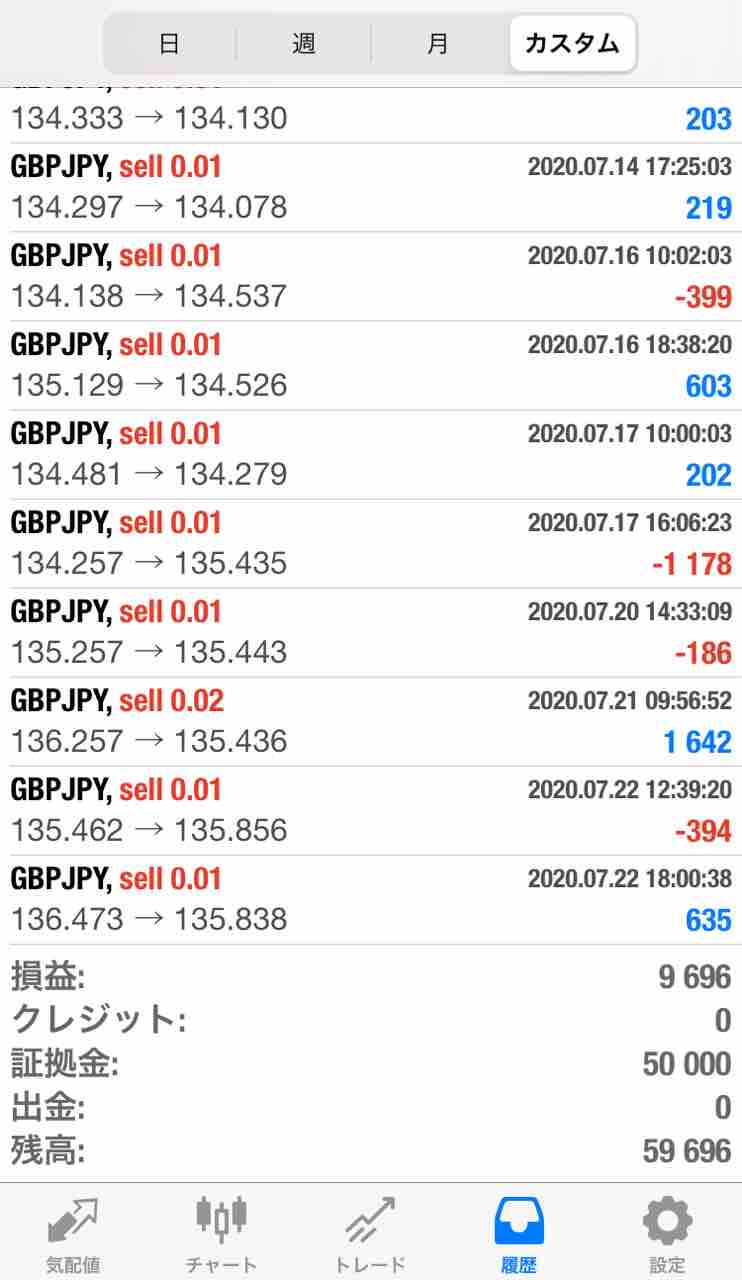Image resolution: width=742 pixels, height=1280 pixels.
Task: Switch to the 日 (day) period
Action: point(169,44)
